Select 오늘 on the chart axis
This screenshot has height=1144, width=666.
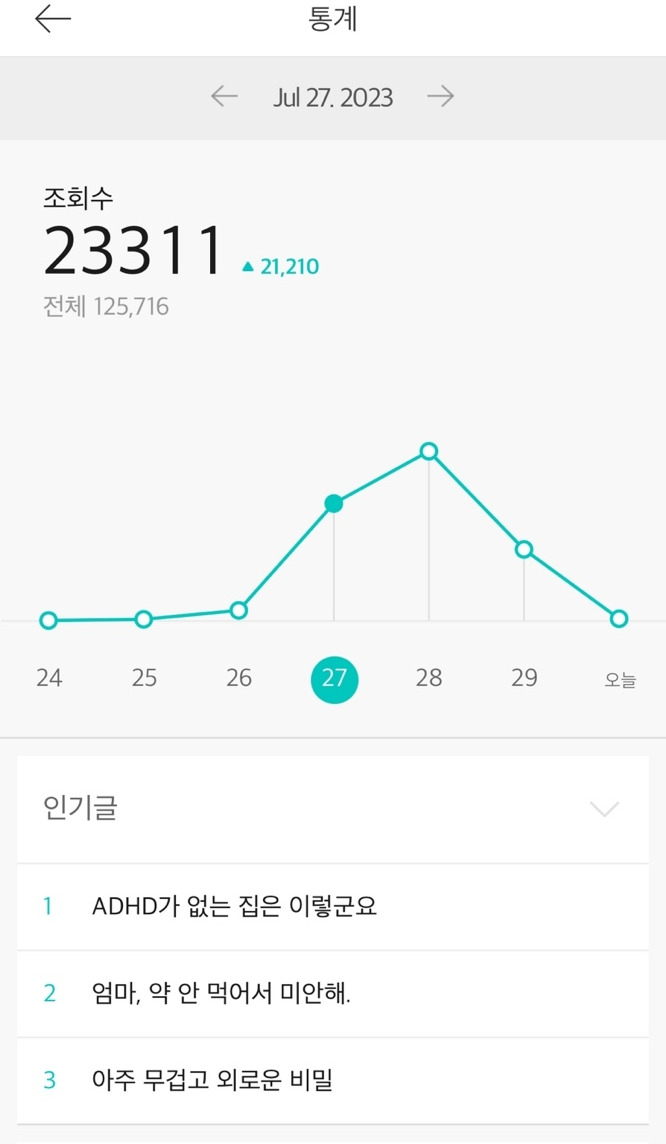[620, 680]
